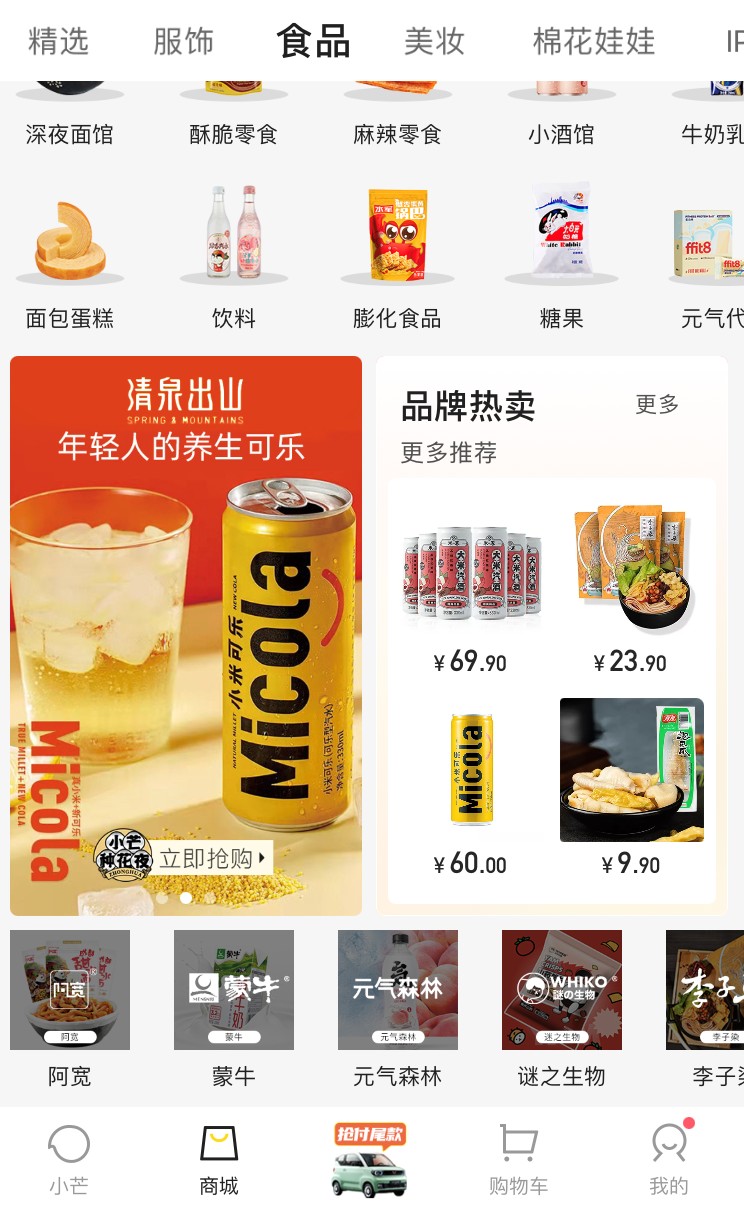Switch to the 美妆 tab
This screenshot has width=744, height=1206.
coord(434,42)
